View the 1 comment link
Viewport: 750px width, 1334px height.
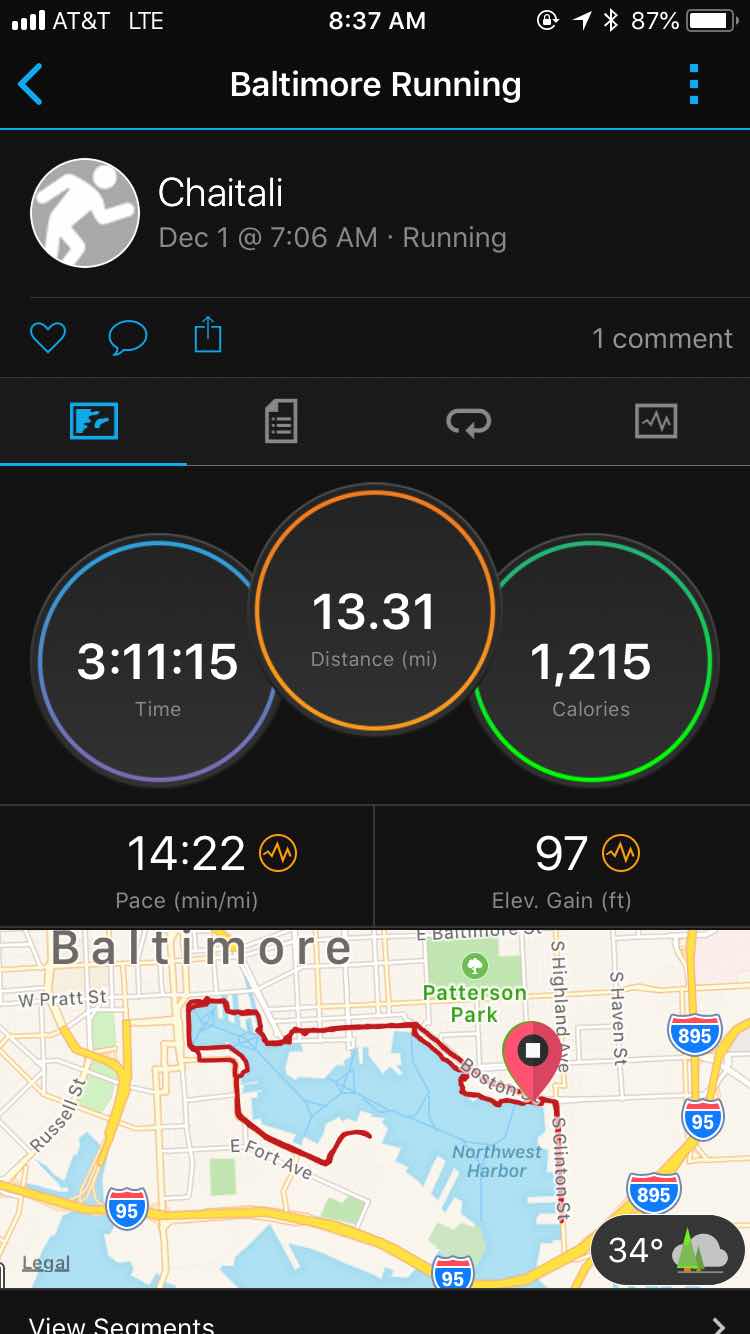(662, 338)
